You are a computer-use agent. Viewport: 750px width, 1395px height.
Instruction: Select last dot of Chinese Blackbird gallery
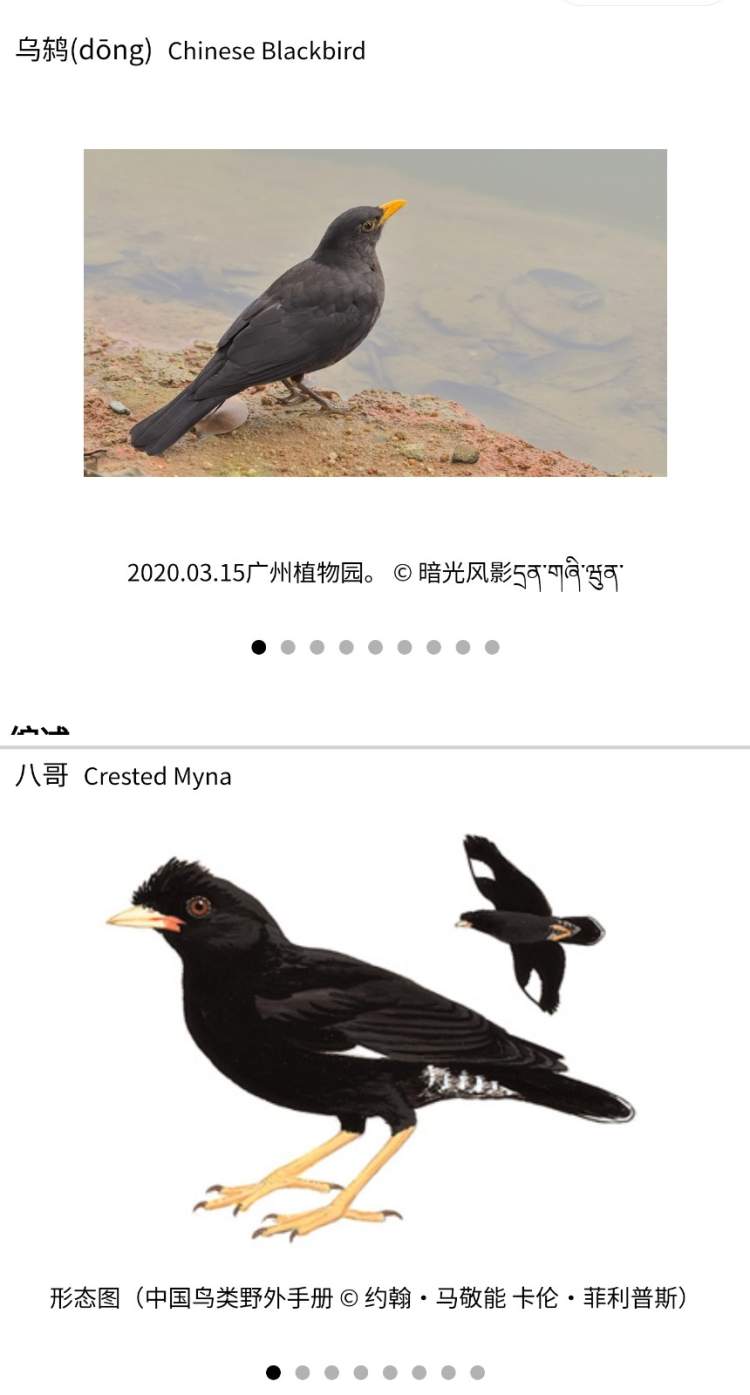point(492,647)
